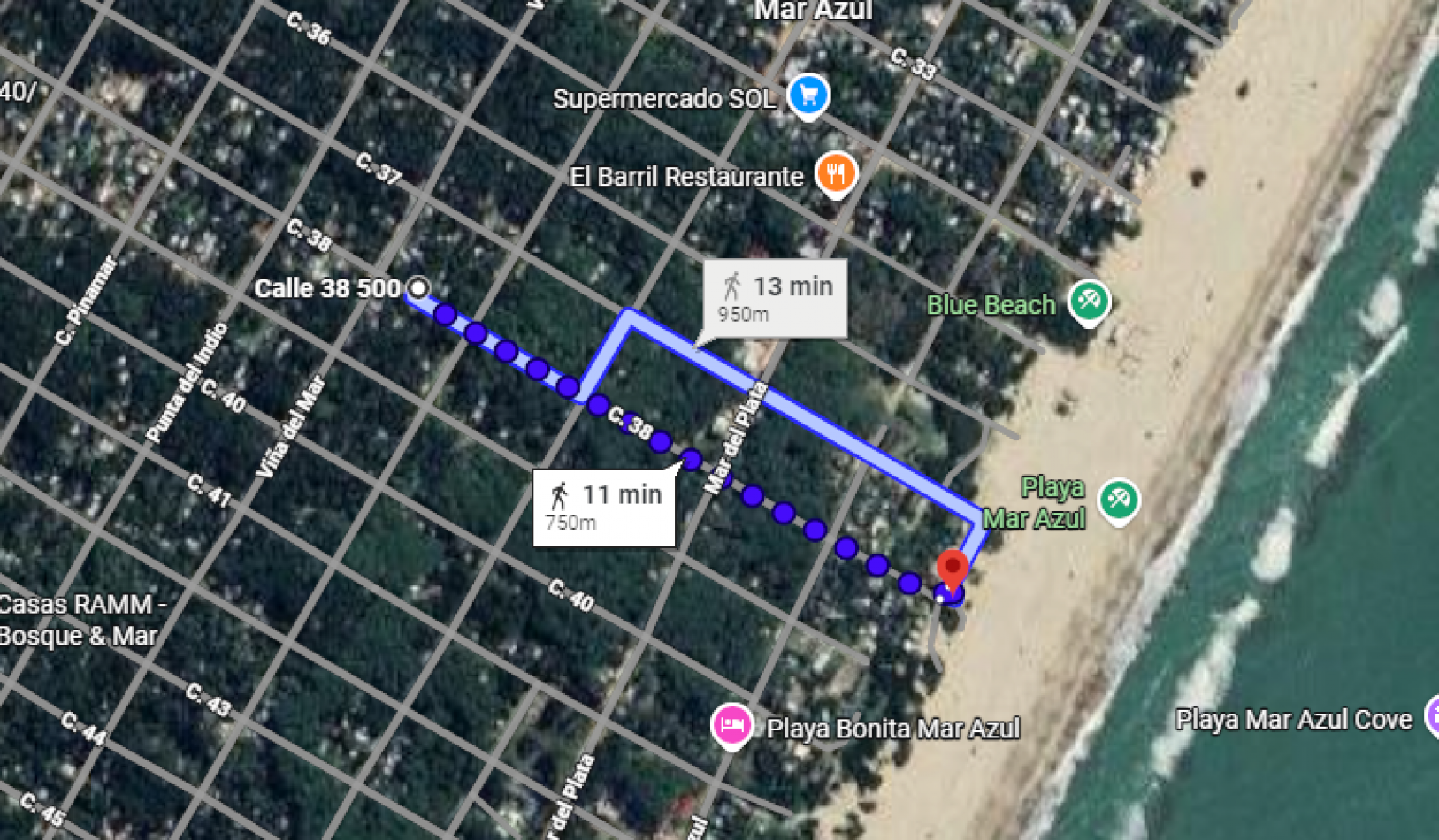This screenshot has width=1439, height=840.
Task: Open the Playa Bonita Mar Azul lodging pin
Action: [732, 725]
